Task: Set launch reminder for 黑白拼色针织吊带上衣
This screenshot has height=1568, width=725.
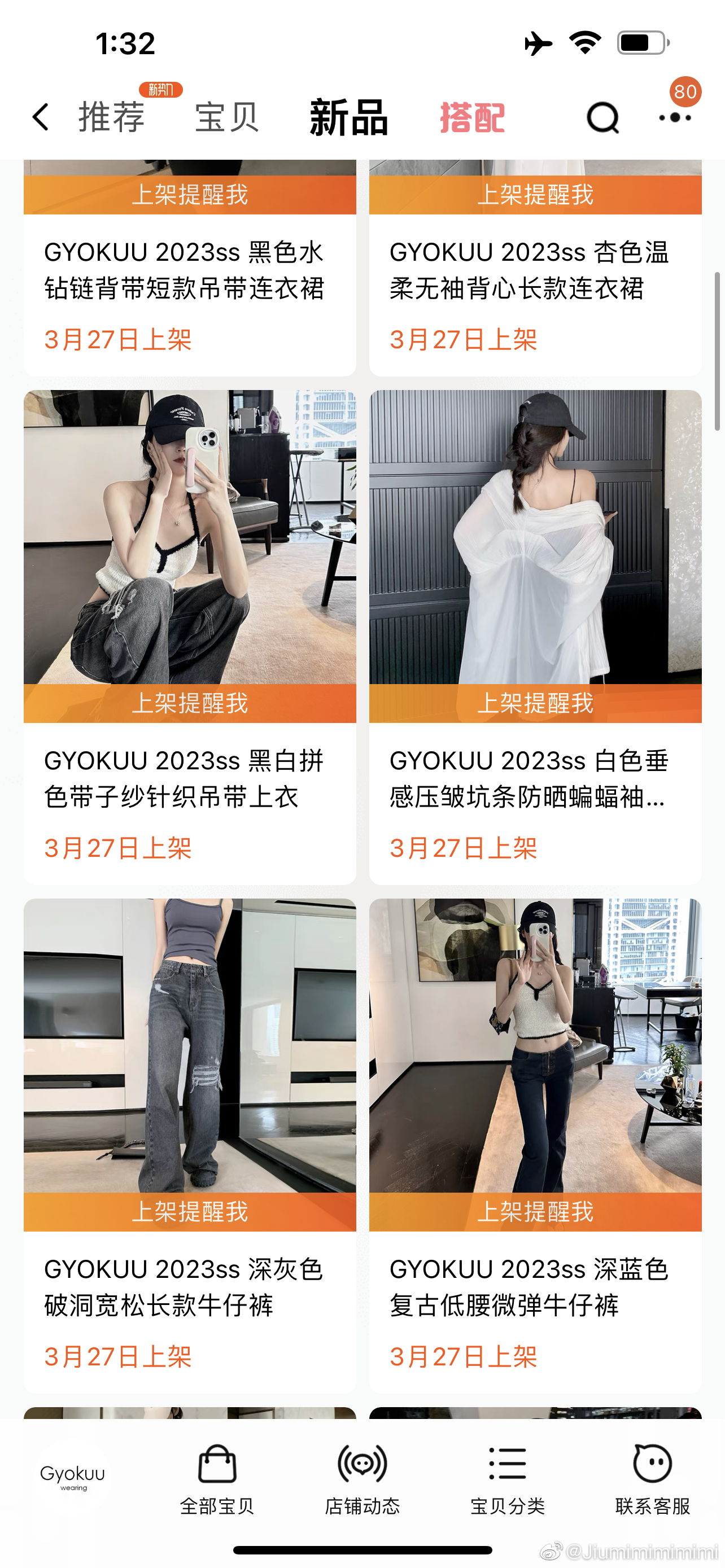Action: click(x=190, y=703)
